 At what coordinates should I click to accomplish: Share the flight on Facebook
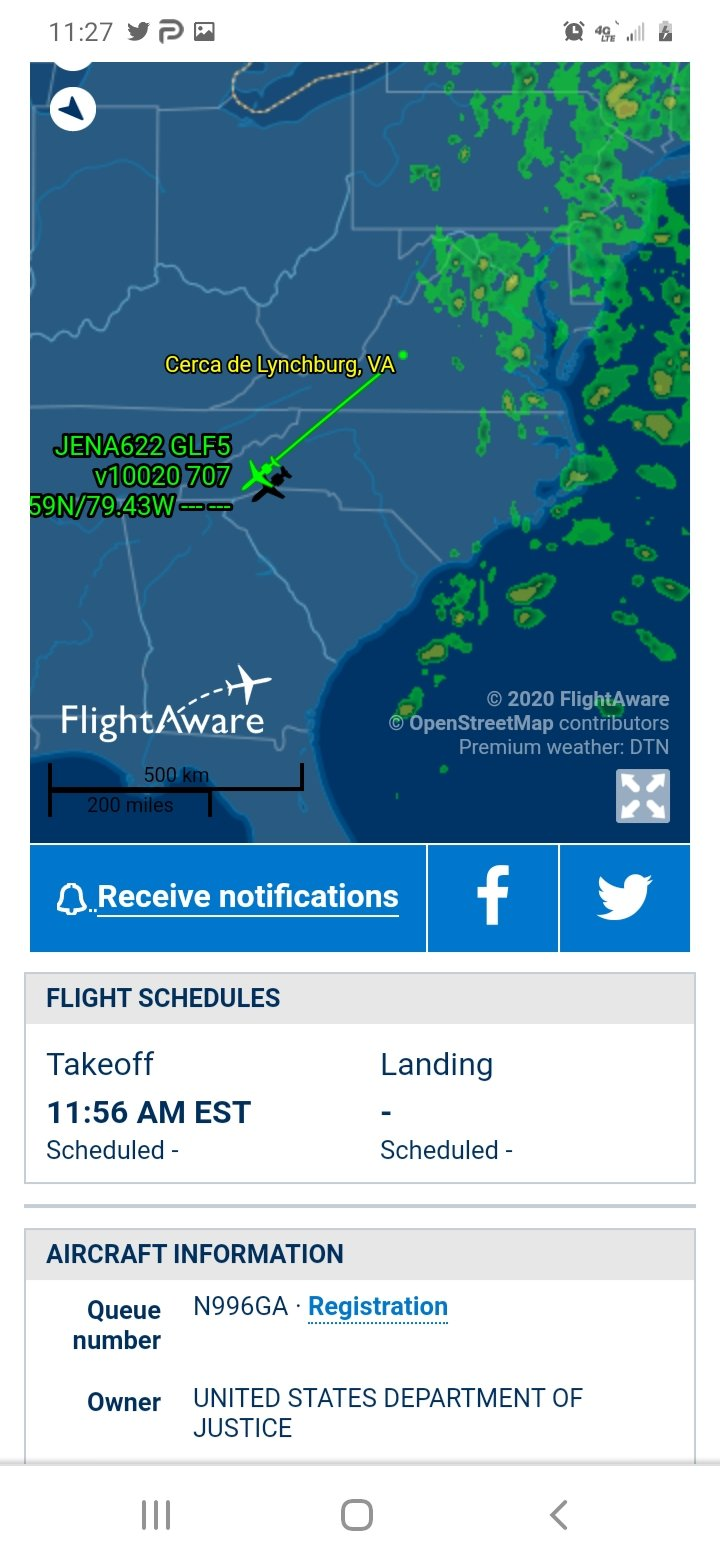493,898
